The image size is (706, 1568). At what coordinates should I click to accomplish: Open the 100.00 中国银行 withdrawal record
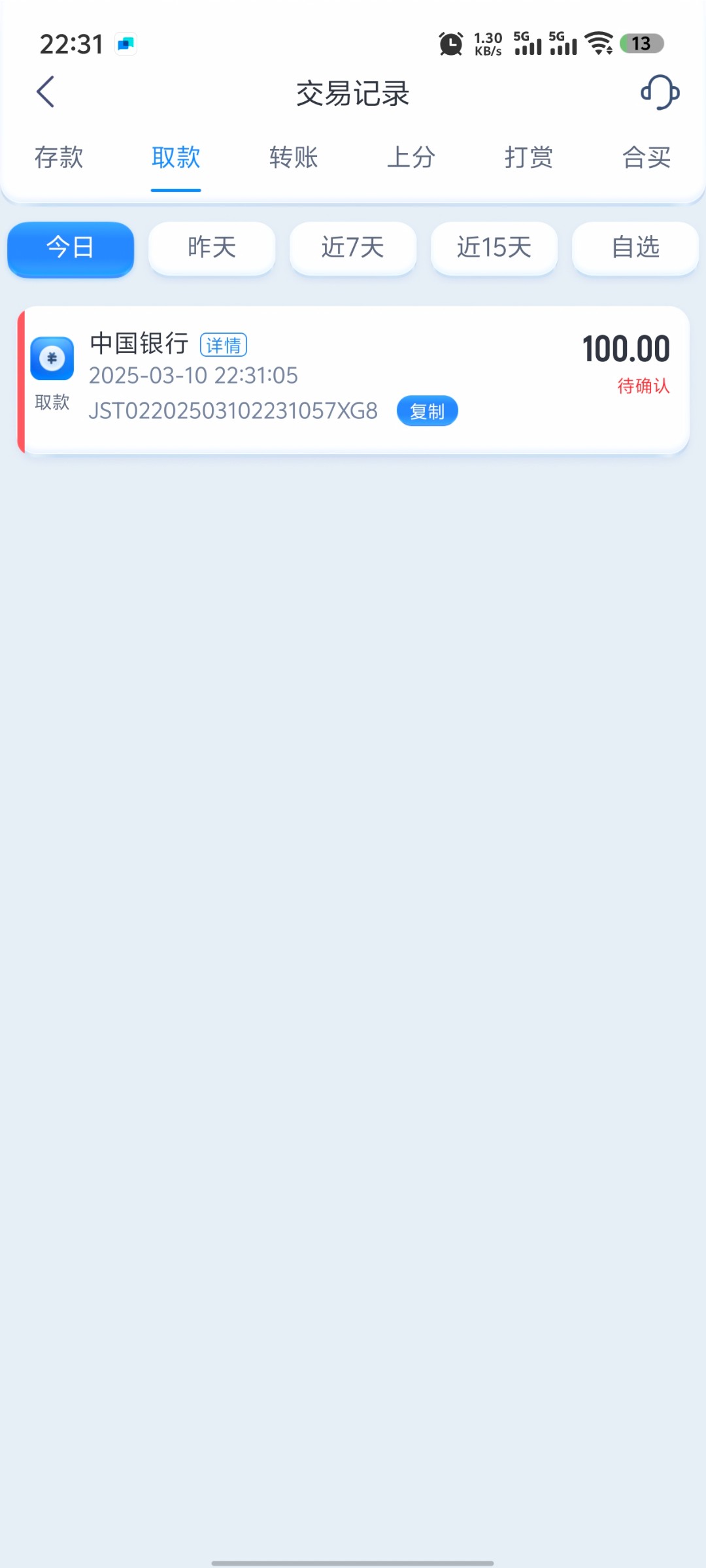(353, 380)
